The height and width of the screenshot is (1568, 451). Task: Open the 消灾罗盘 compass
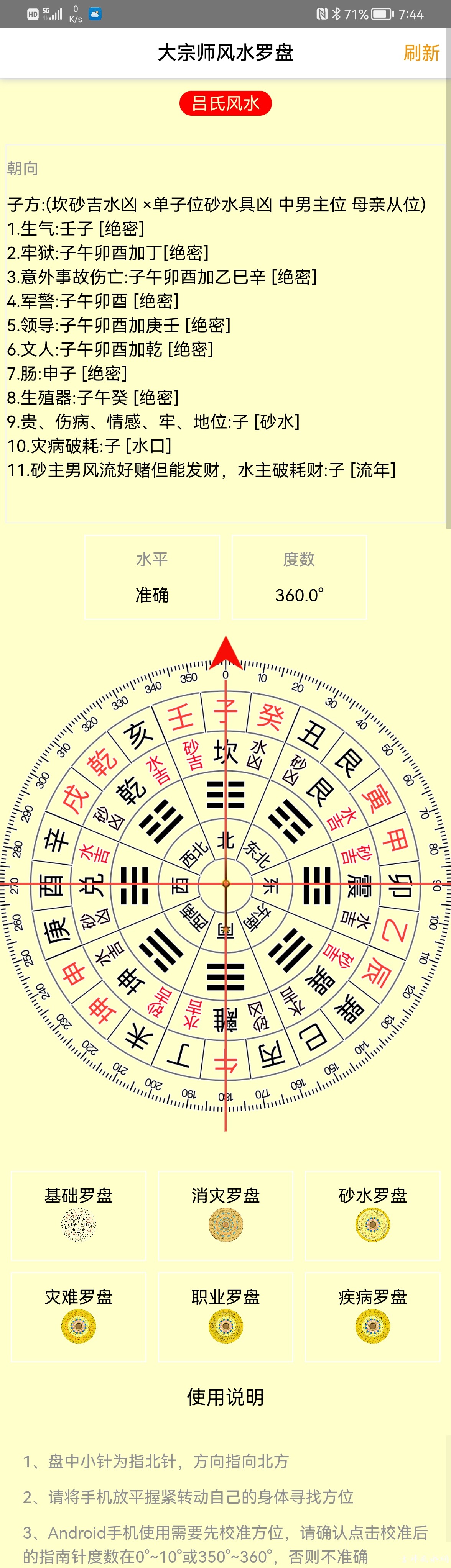[x=225, y=1214]
